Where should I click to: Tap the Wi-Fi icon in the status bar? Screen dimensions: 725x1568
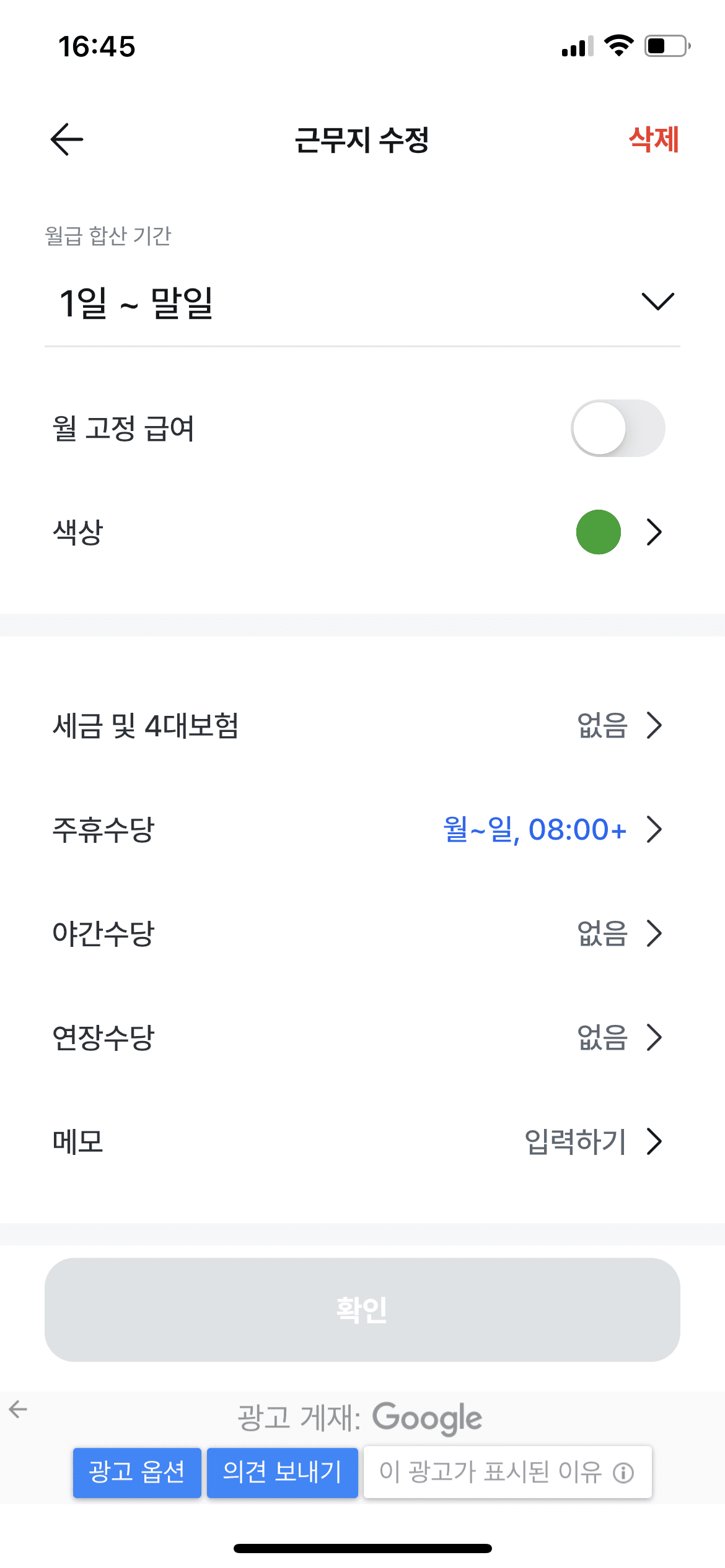pos(618,47)
